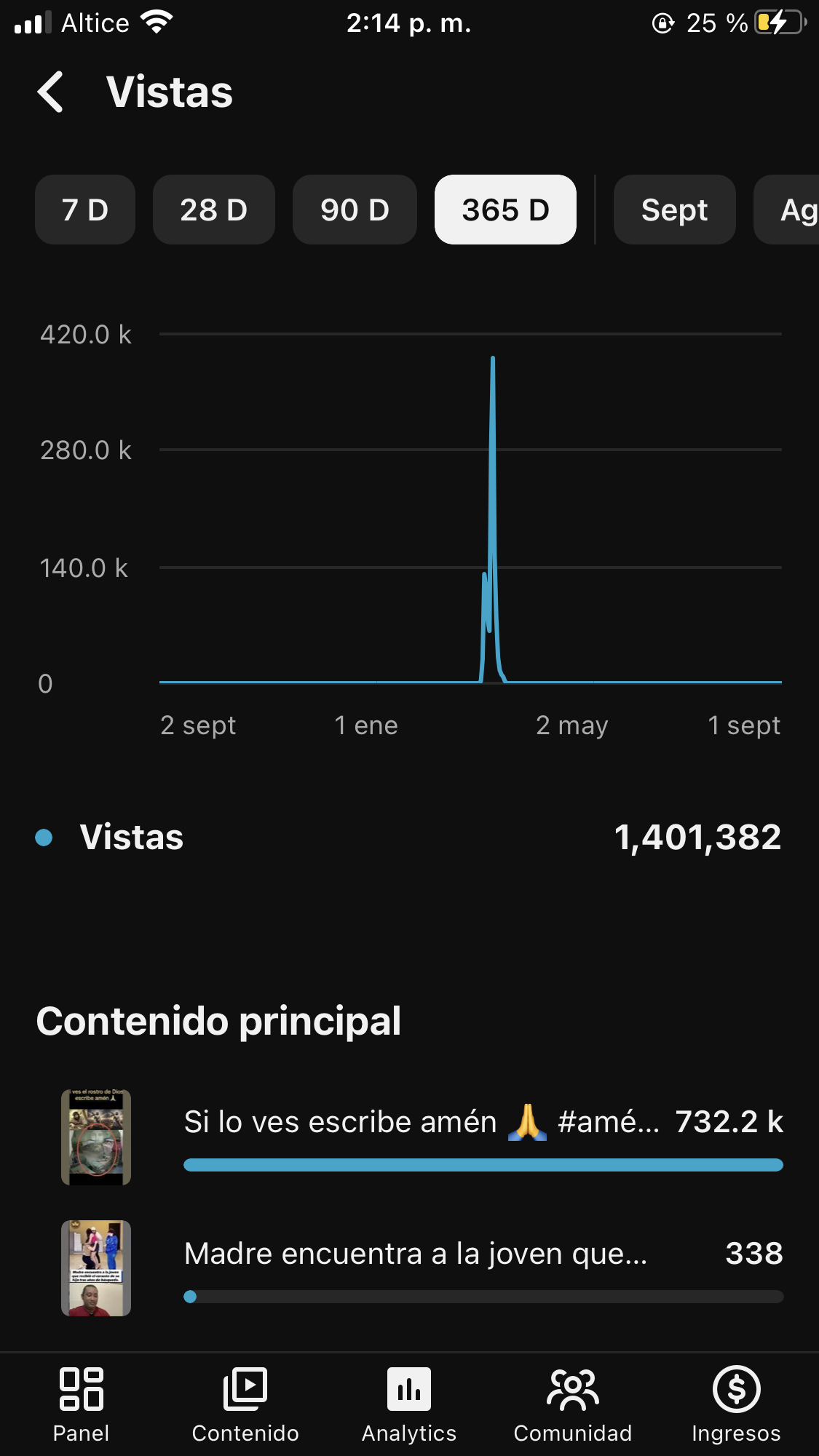Switch to the 28 D range

coord(214,210)
